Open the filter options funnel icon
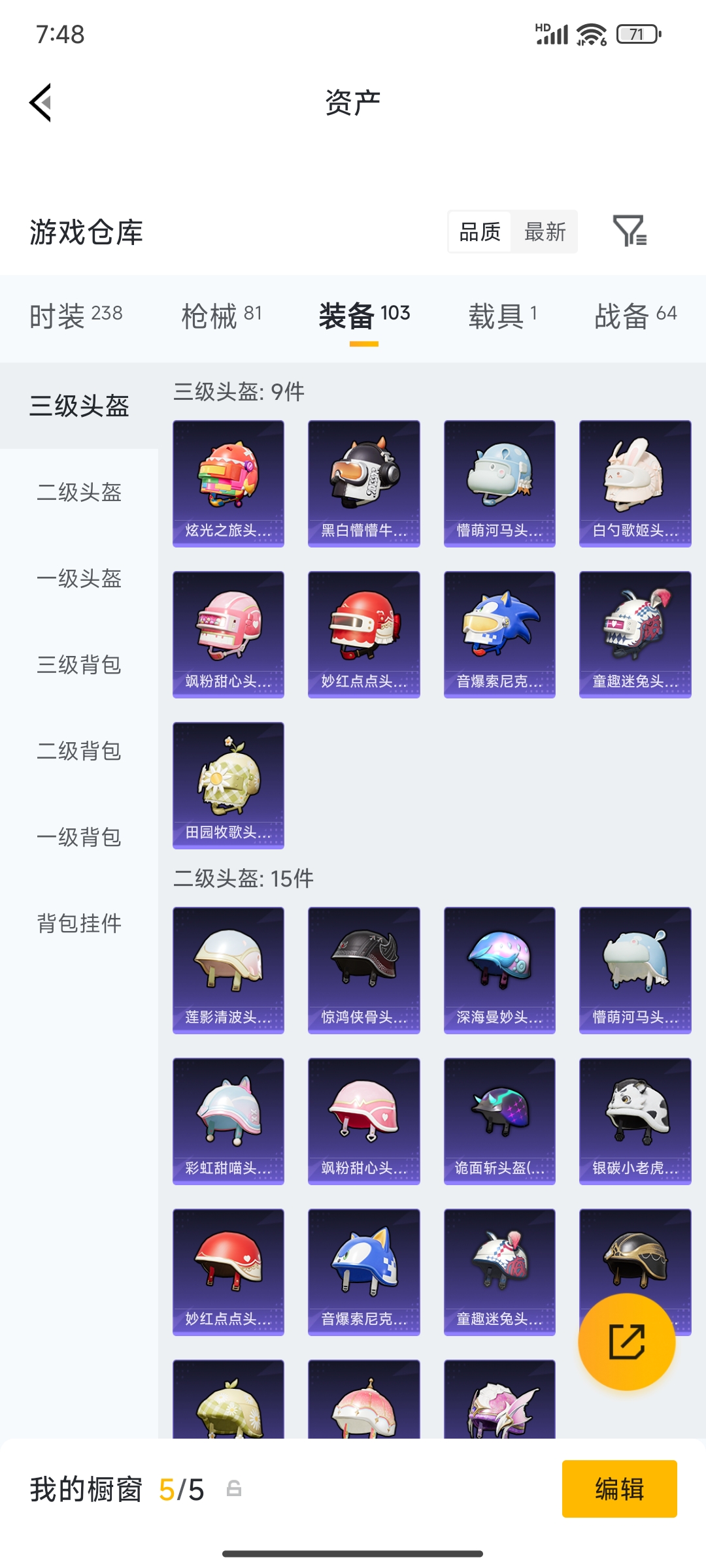Screen dimensions: 706x1568 [x=631, y=232]
